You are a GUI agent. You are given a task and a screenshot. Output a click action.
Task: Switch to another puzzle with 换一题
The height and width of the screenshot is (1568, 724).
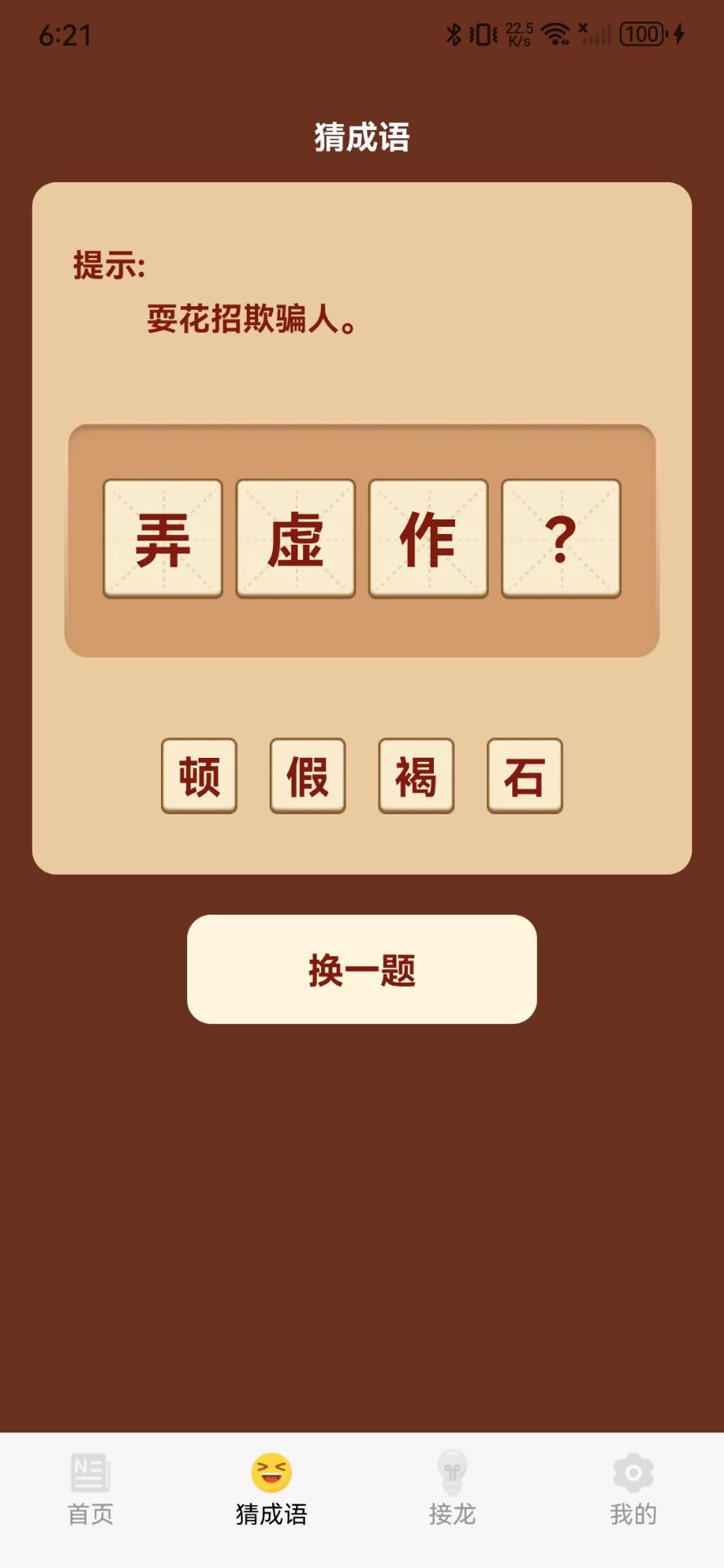362,969
